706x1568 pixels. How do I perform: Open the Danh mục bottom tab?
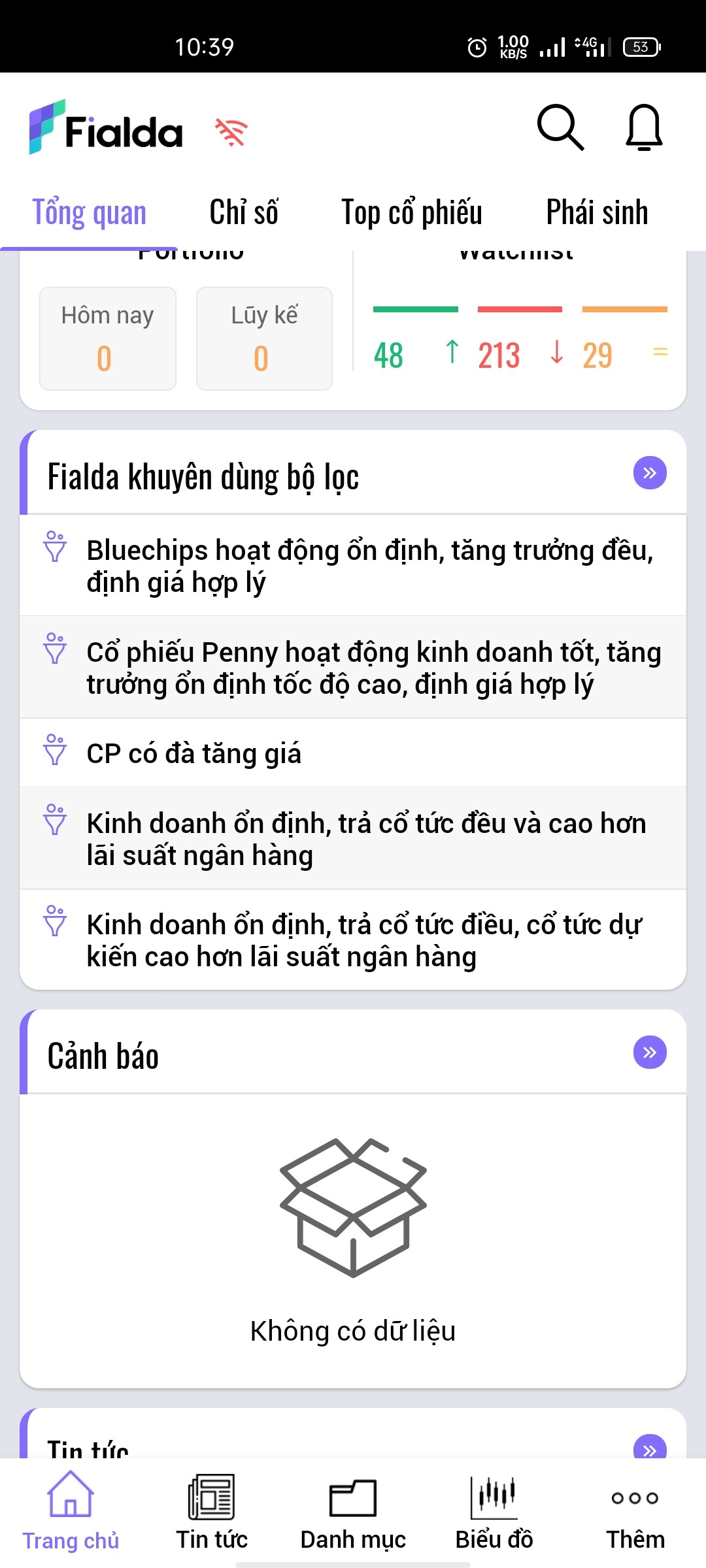coord(353,1512)
